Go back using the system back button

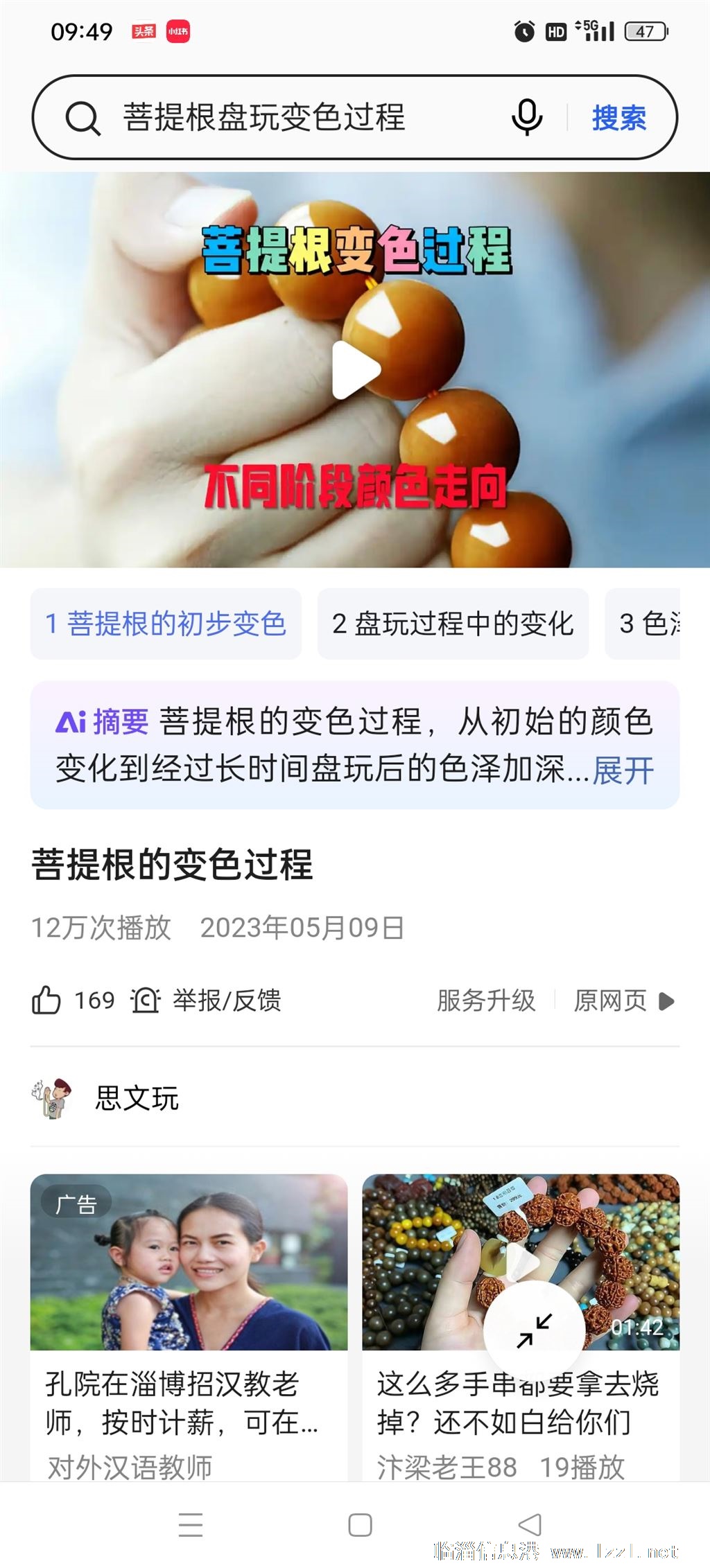530,1524
